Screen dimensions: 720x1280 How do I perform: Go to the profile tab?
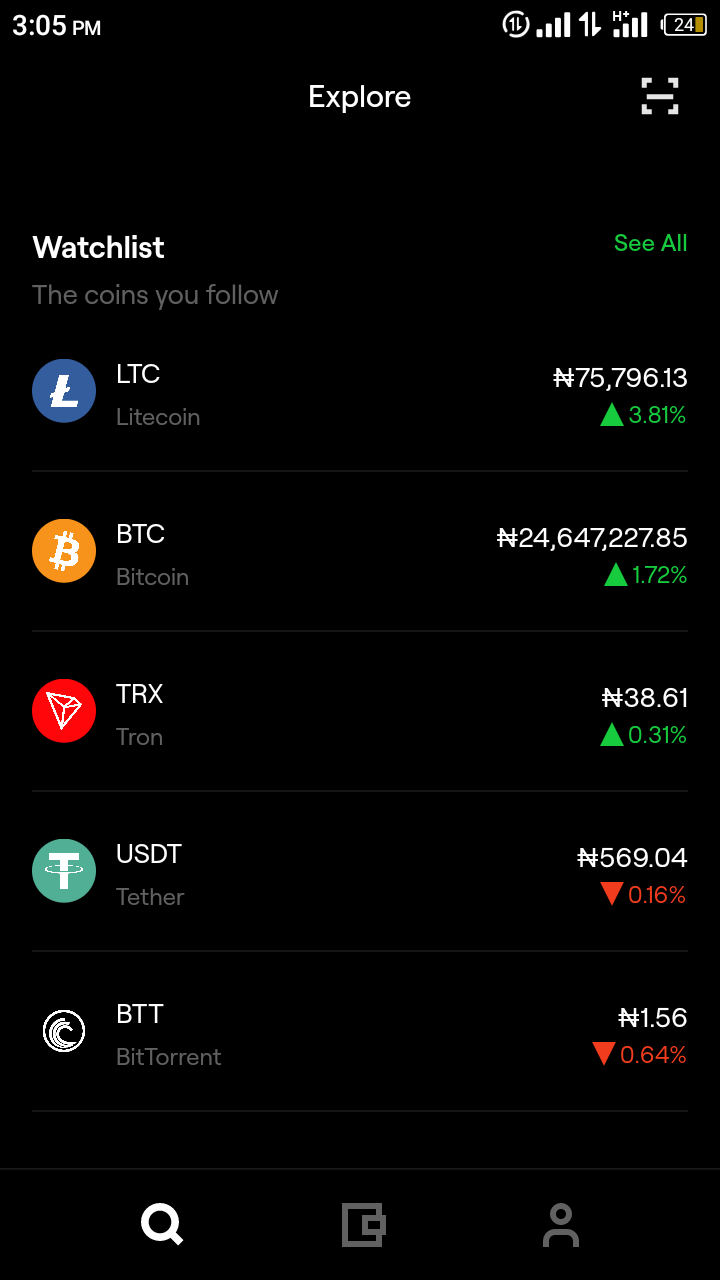point(560,1224)
